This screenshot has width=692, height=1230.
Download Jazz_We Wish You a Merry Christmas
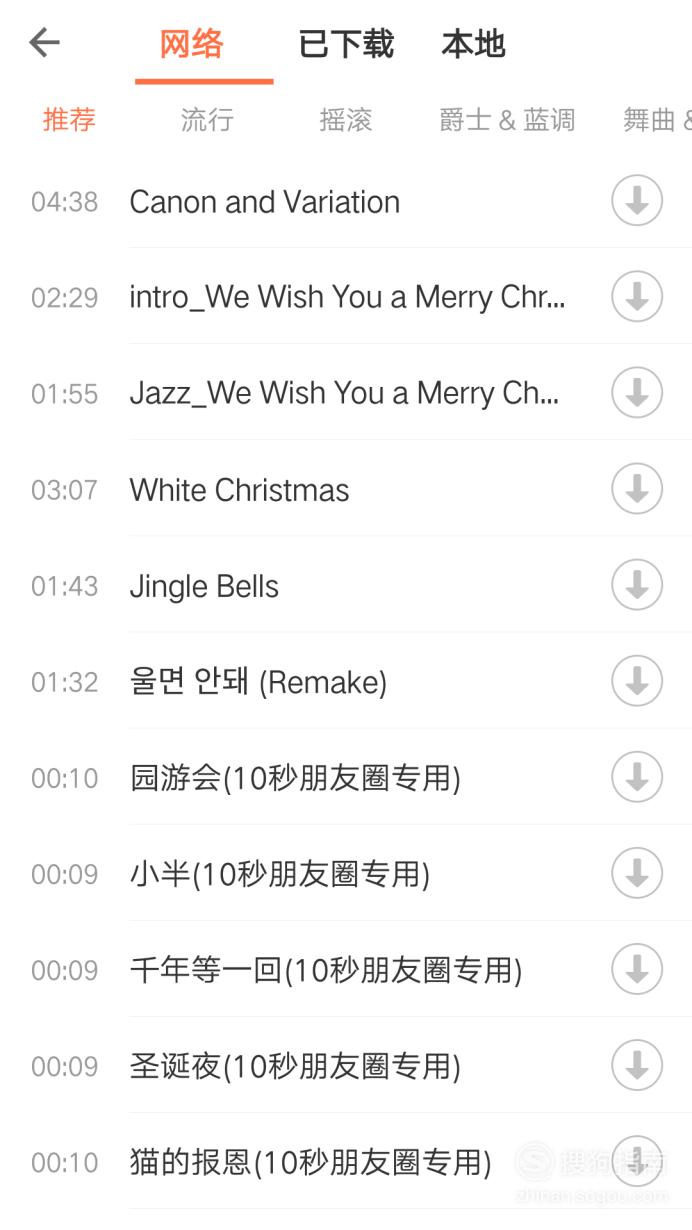(637, 393)
